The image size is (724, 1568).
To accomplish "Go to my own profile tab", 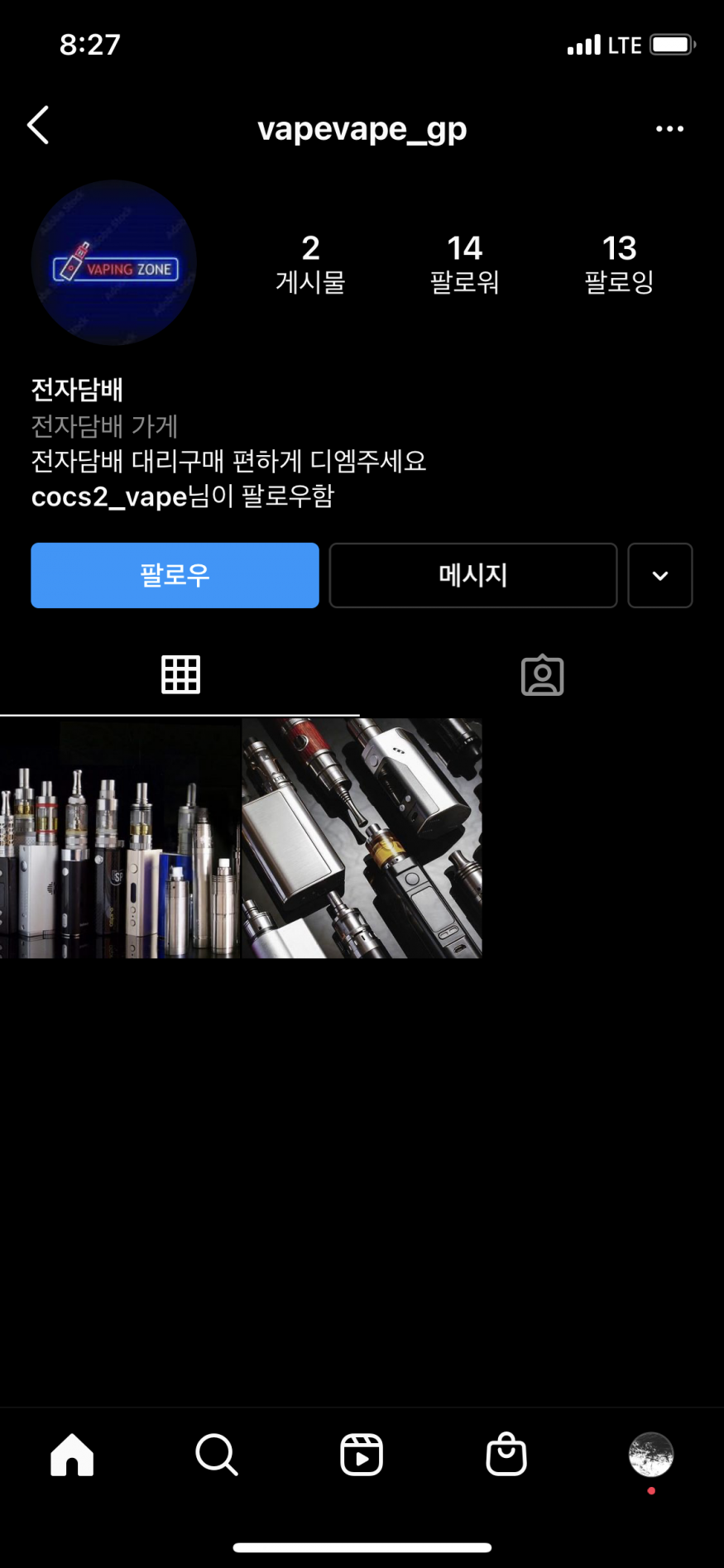I will coord(651,1455).
